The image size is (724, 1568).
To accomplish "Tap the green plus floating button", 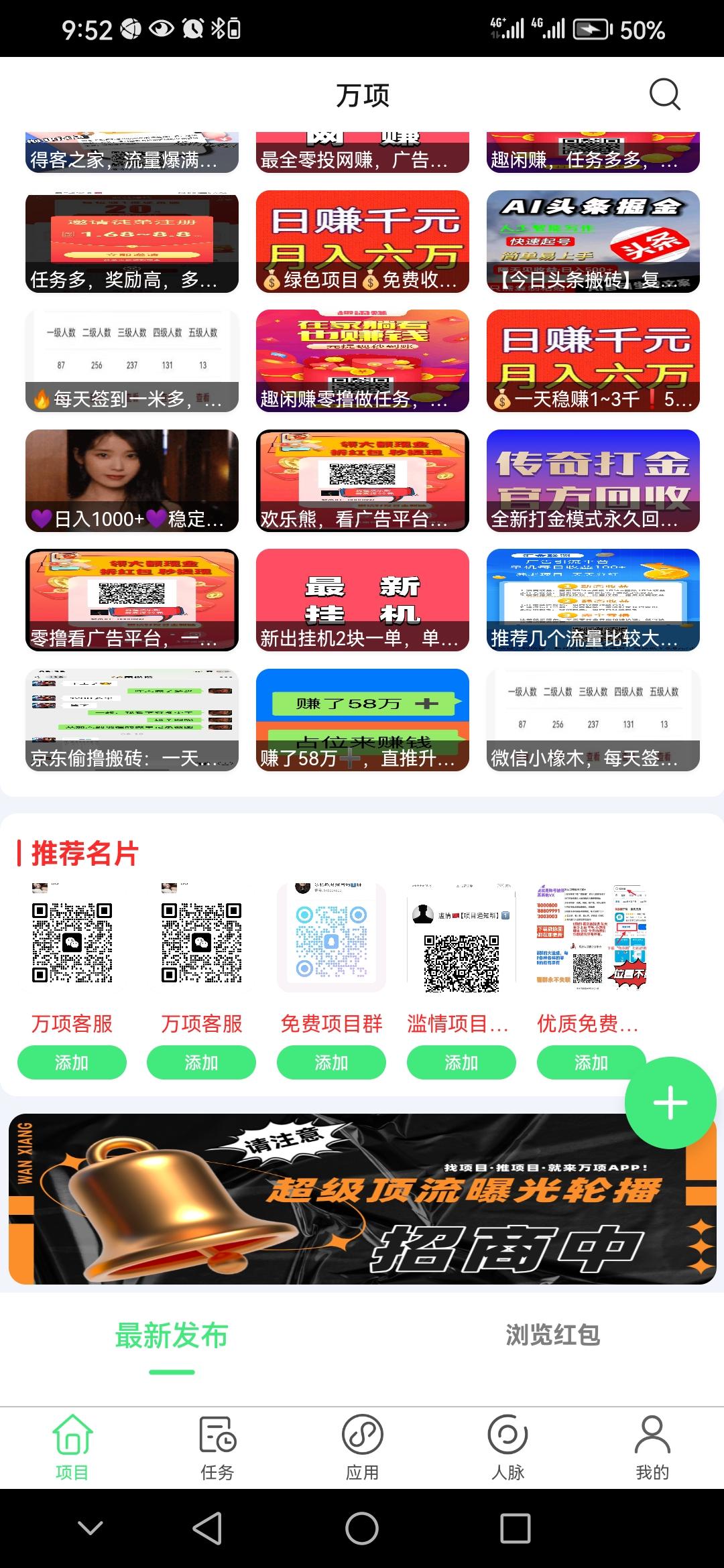I will tap(670, 1103).
